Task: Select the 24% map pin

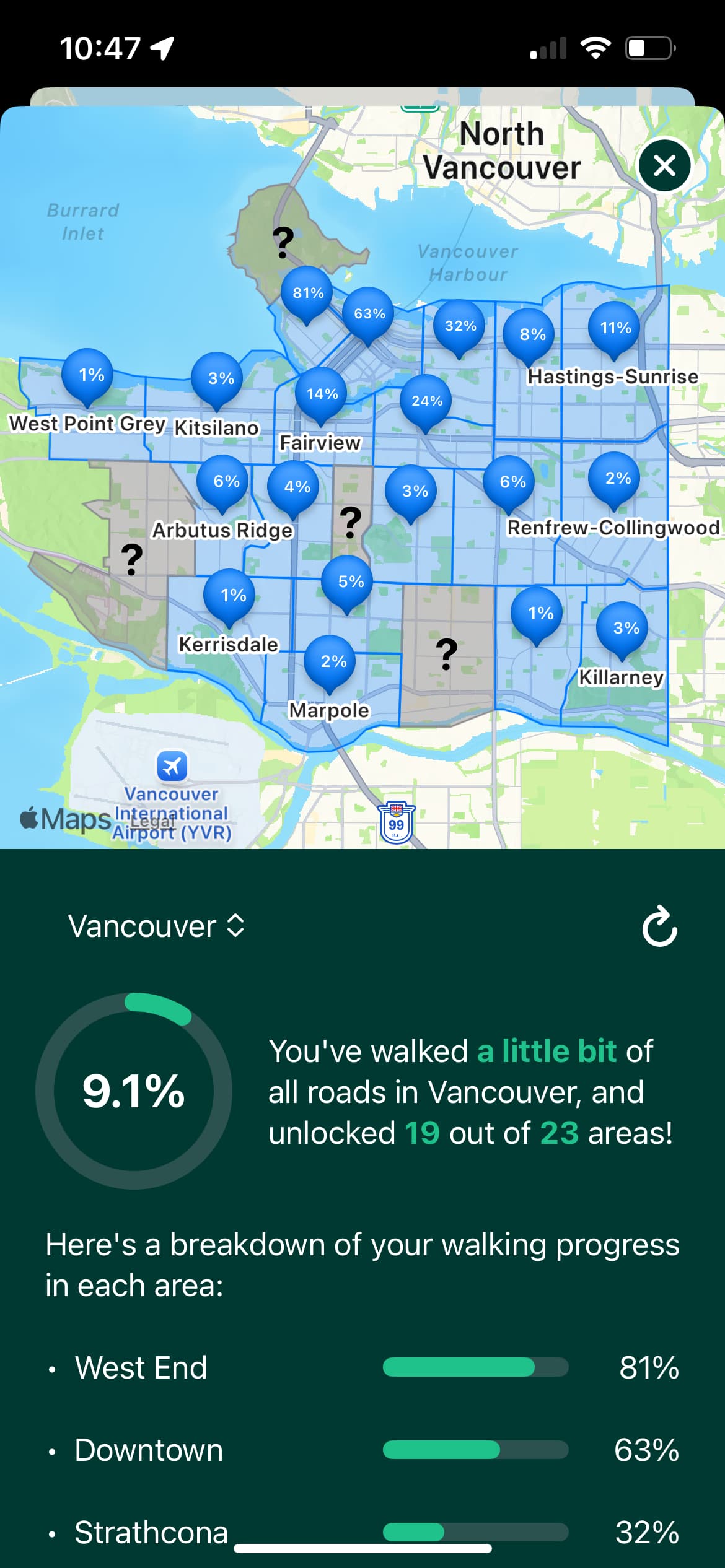Action: (x=426, y=401)
